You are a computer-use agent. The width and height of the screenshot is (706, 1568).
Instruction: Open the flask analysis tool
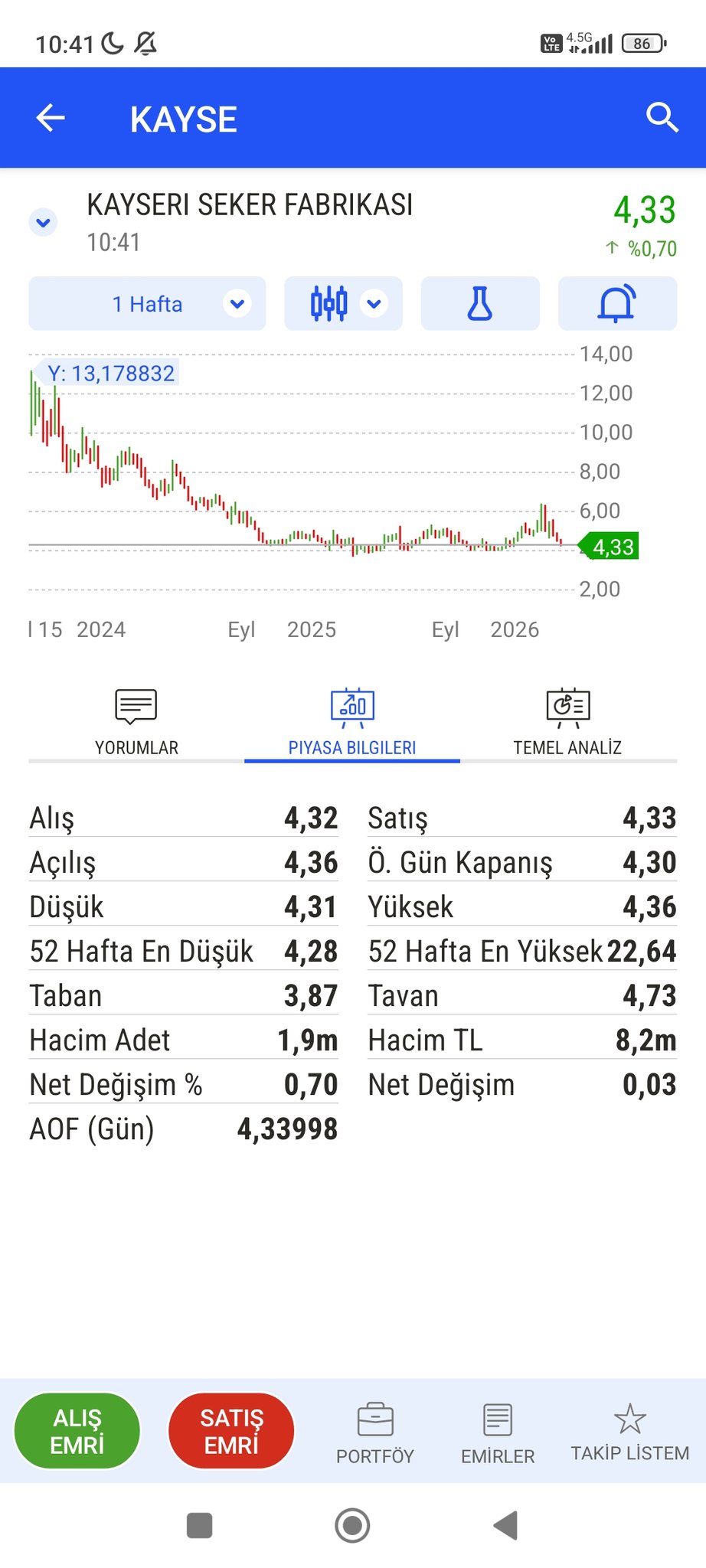[x=480, y=304]
